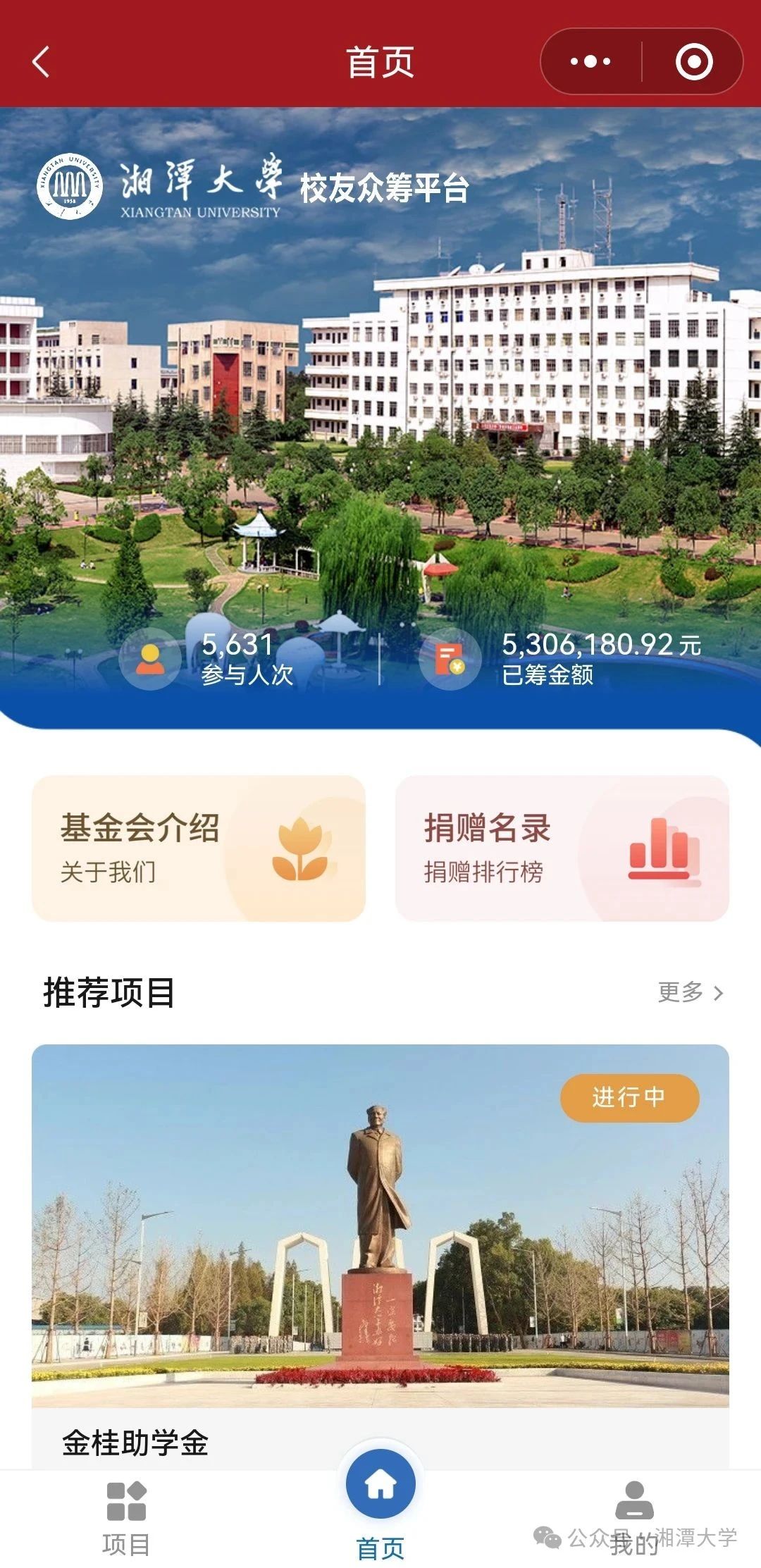This screenshot has height=1568, width=761.
Task: Switch to the 项目 tab
Action: tap(126, 1519)
